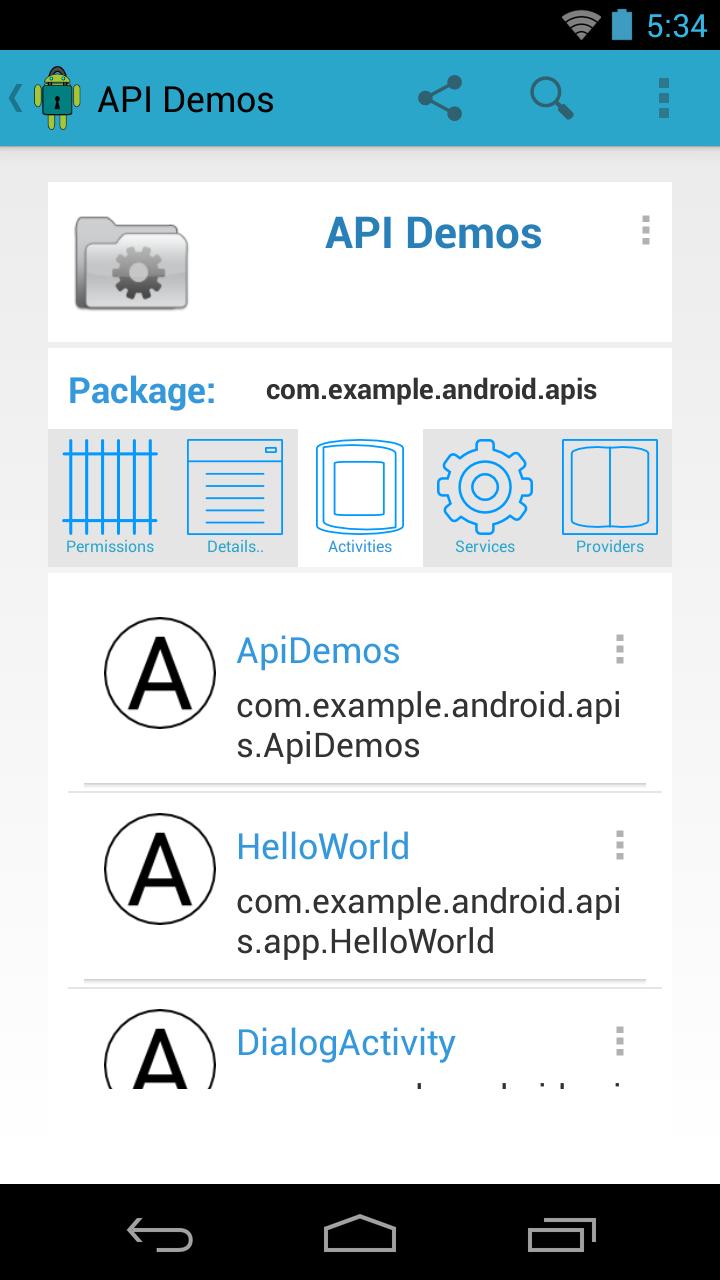Switch to the Providers tab
Screen dimensions: 720x1280
(x=610, y=498)
